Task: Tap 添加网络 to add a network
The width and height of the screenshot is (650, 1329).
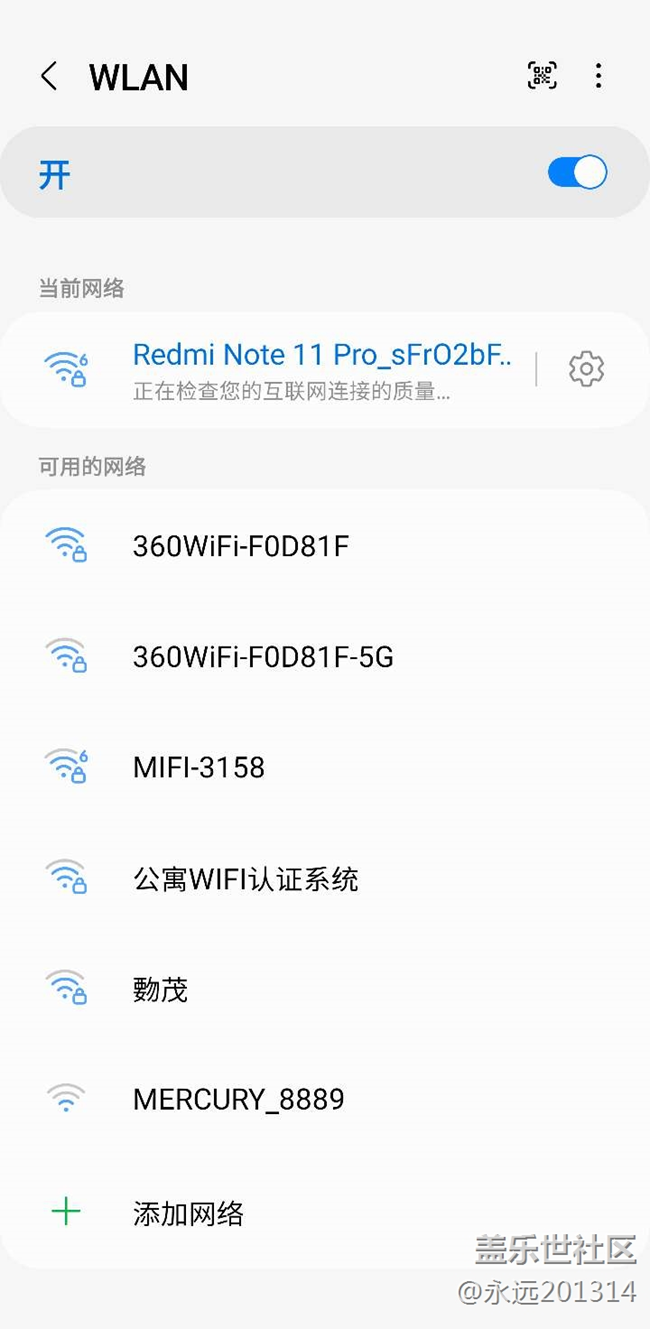Action: (x=188, y=1213)
